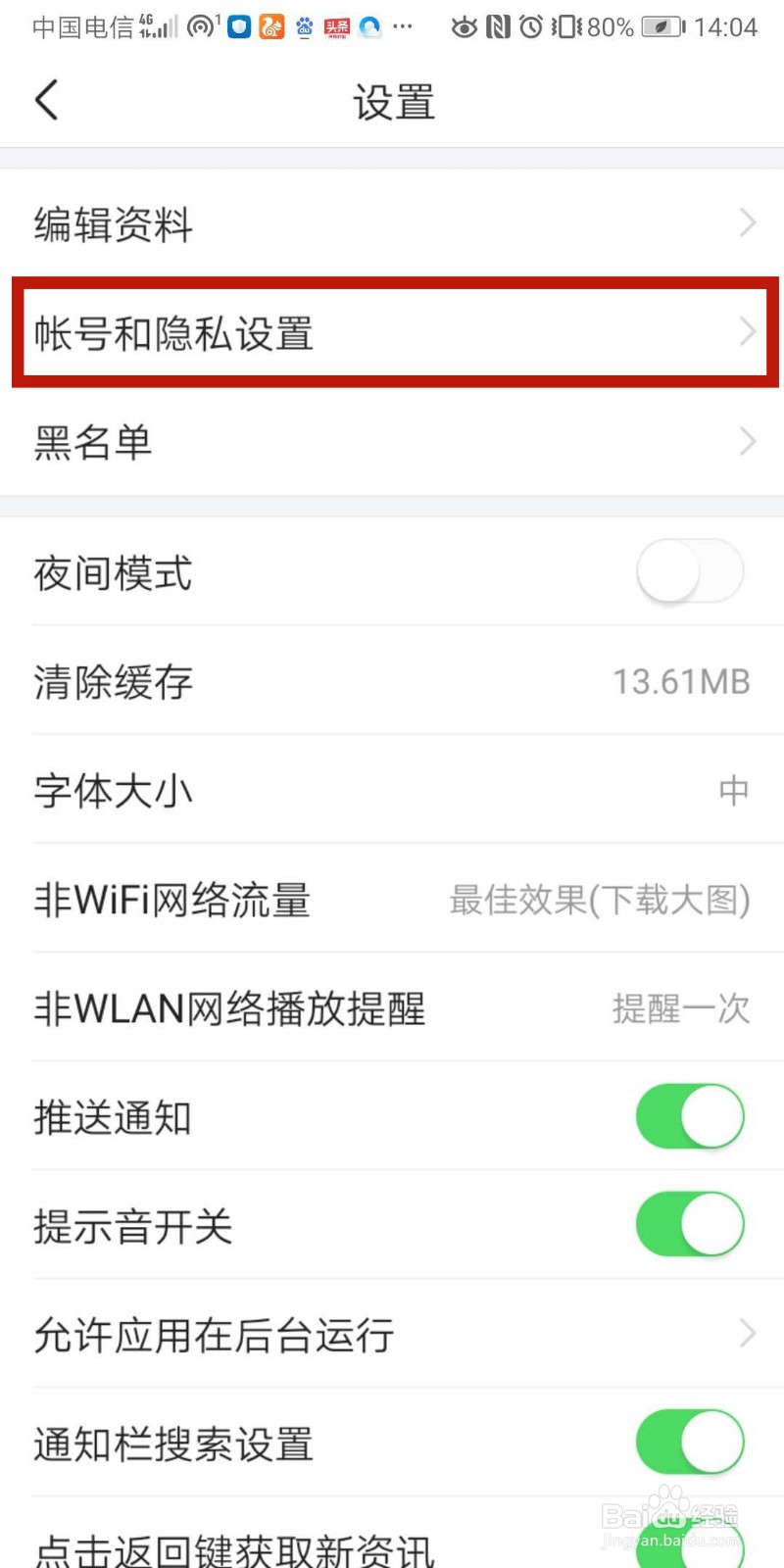Disable 推送通知 (push notifications)
784x1568 pixels.
pos(690,1116)
